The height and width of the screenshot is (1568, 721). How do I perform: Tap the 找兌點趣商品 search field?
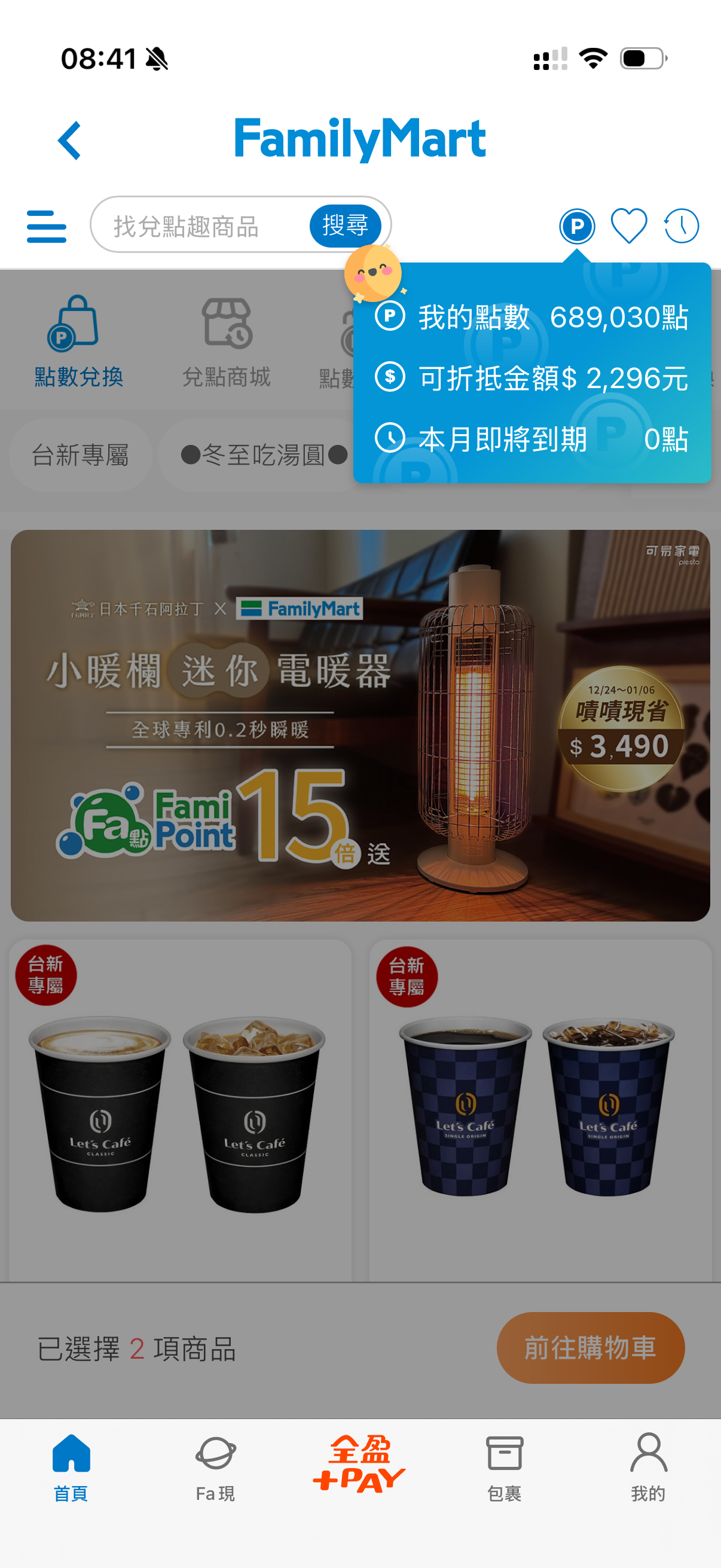[195, 226]
